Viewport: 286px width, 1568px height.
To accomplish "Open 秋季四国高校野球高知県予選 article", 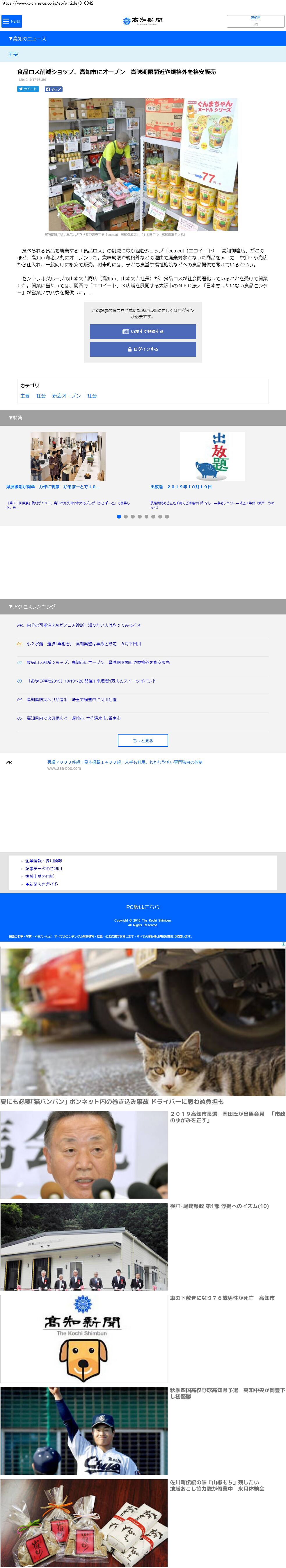I will 227,1393.
